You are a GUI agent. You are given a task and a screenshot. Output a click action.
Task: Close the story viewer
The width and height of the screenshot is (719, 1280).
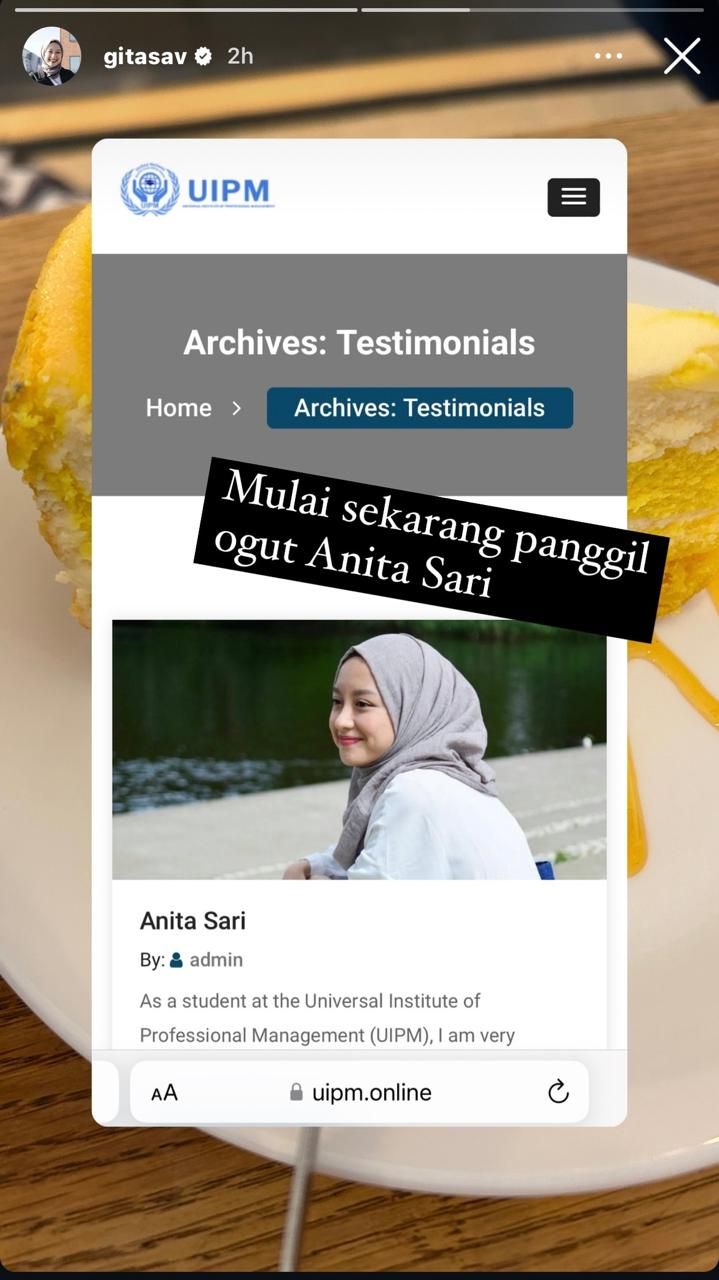(682, 56)
